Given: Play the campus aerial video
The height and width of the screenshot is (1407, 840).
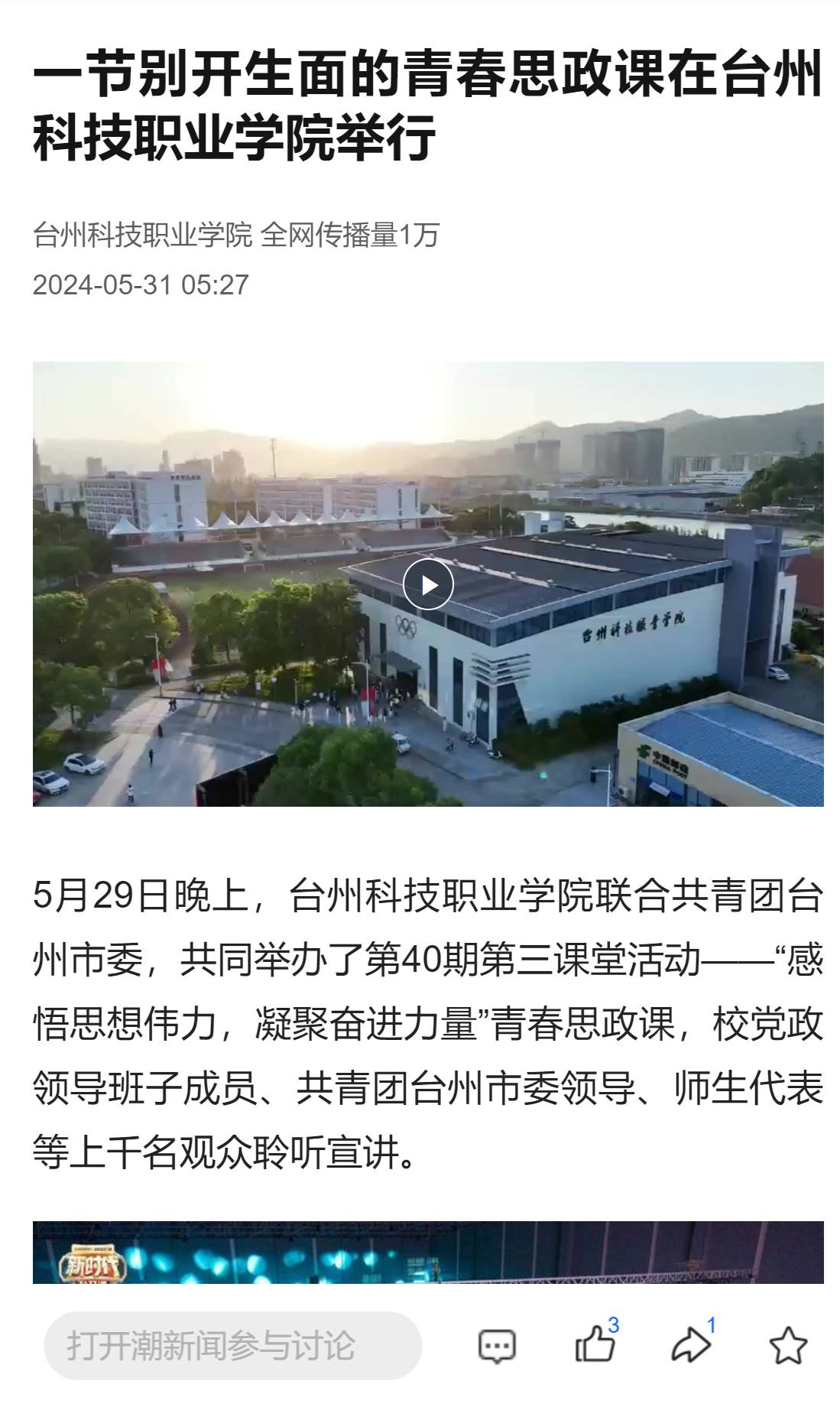Looking at the screenshot, I should (428, 585).
